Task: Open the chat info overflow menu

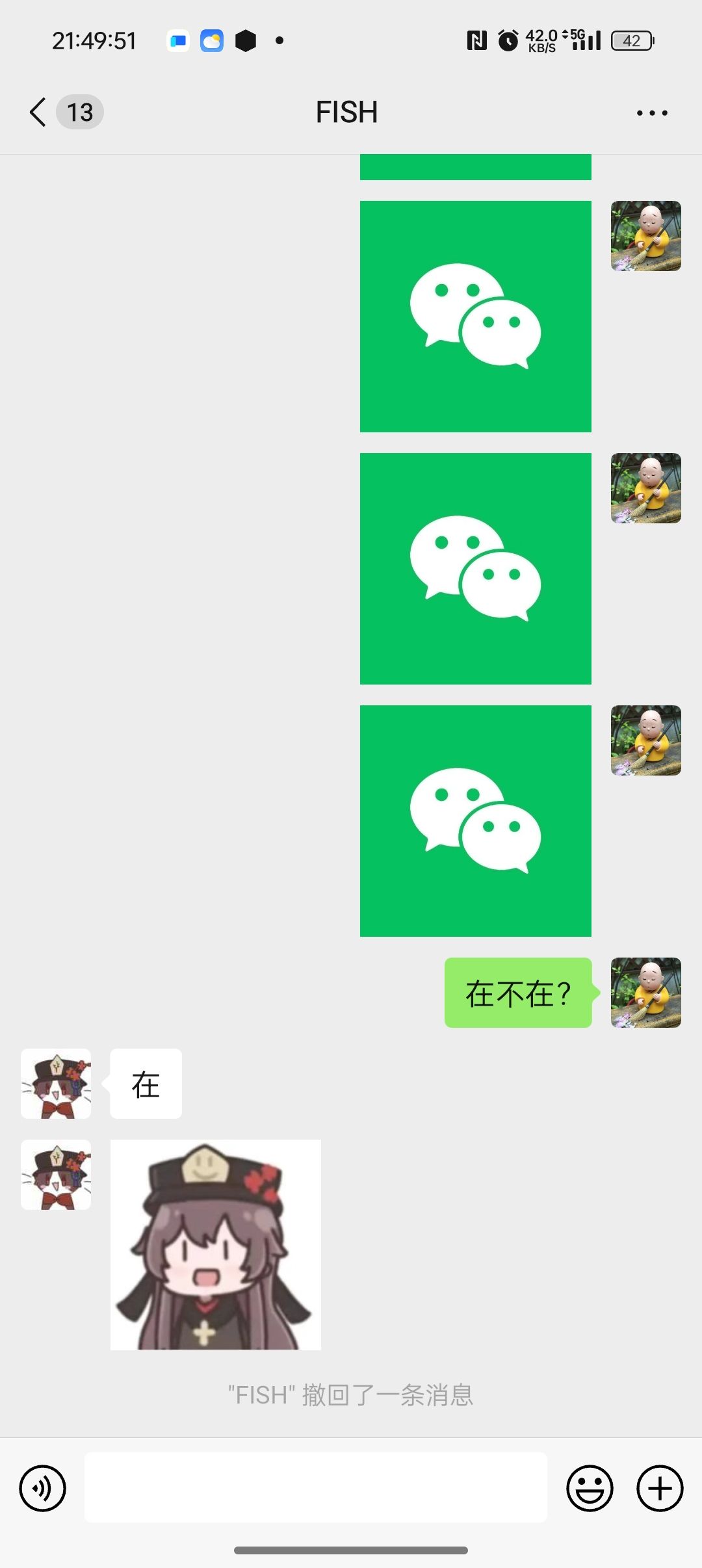Action: (651, 113)
